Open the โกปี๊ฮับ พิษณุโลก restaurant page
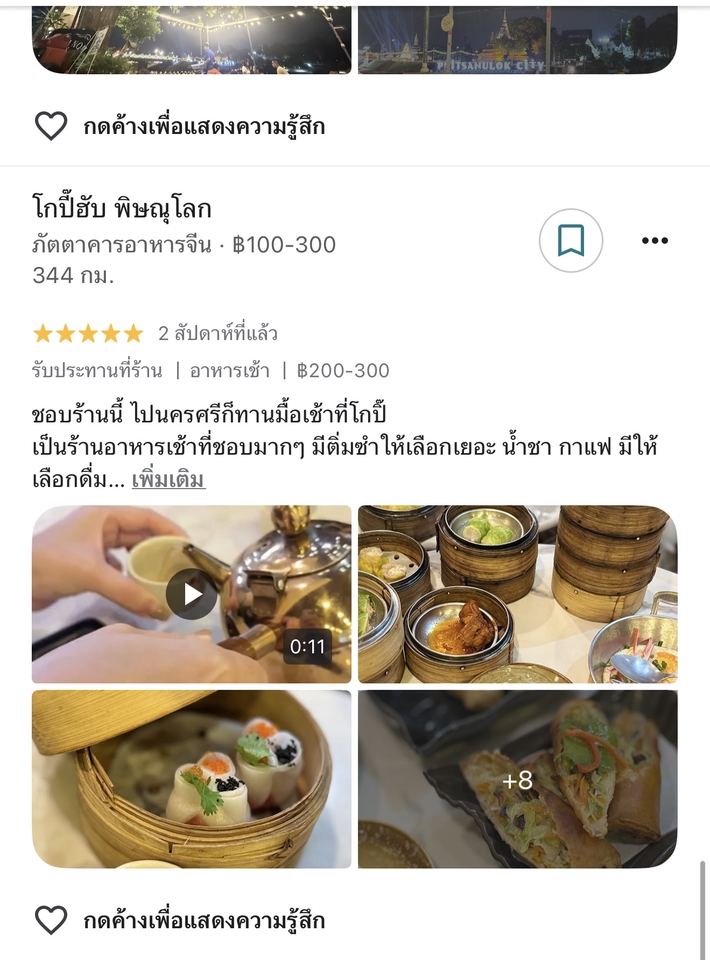710x960 pixels. [122, 209]
